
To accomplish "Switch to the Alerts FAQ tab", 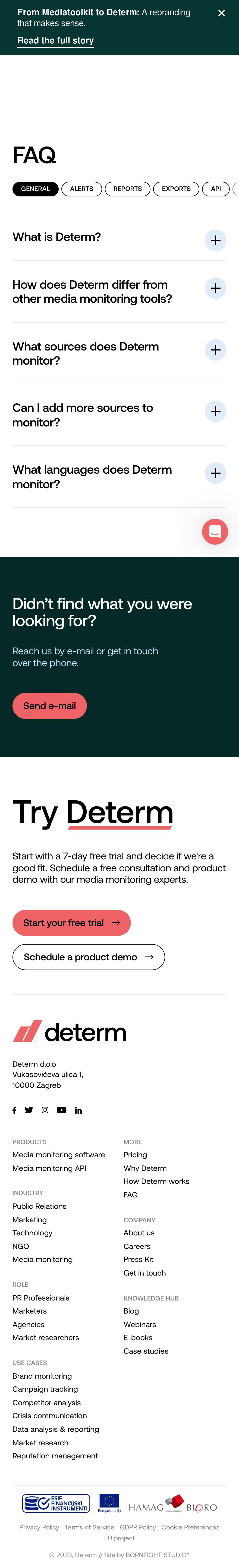I will (x=82, y=189).
